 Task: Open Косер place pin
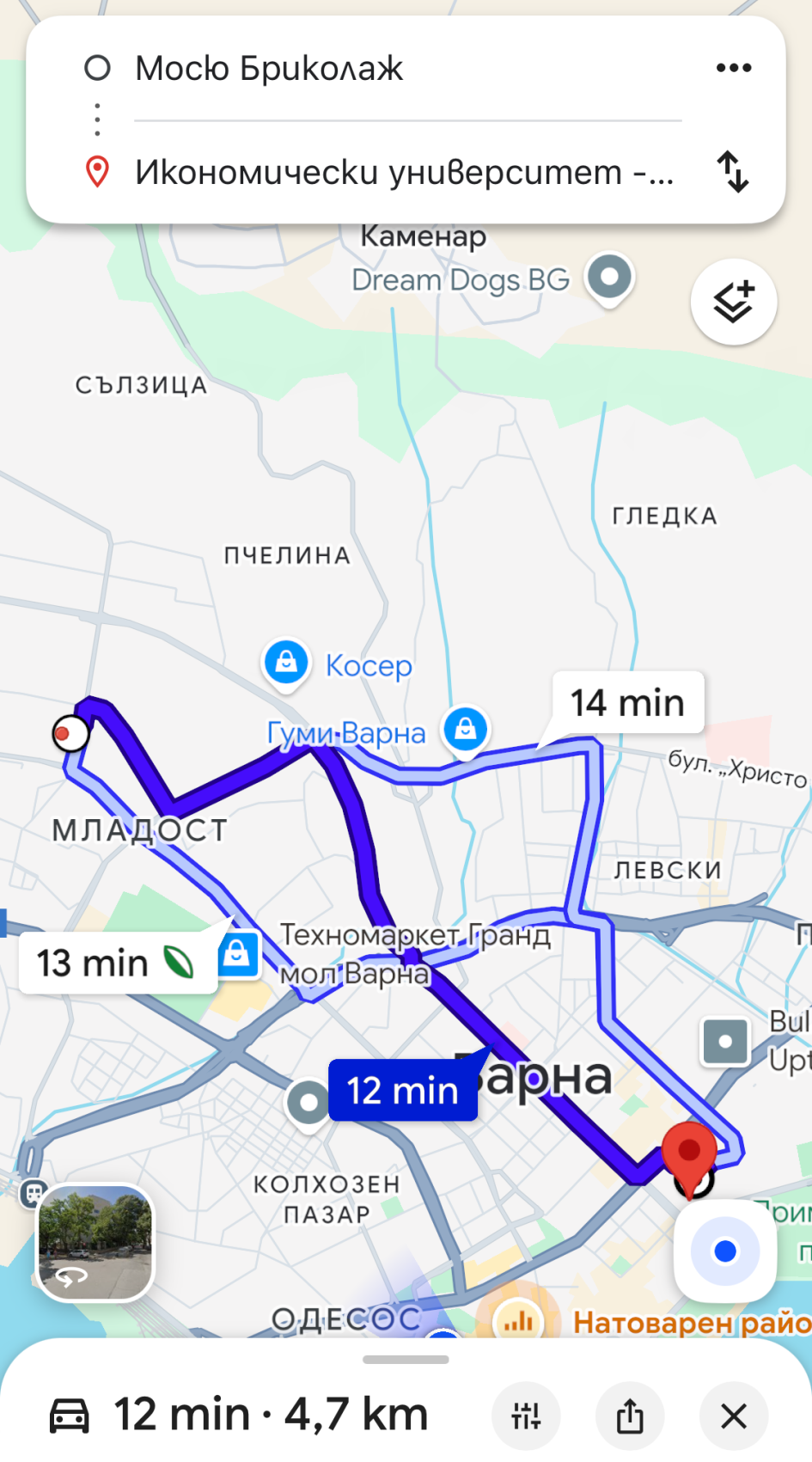click(286, 664)
